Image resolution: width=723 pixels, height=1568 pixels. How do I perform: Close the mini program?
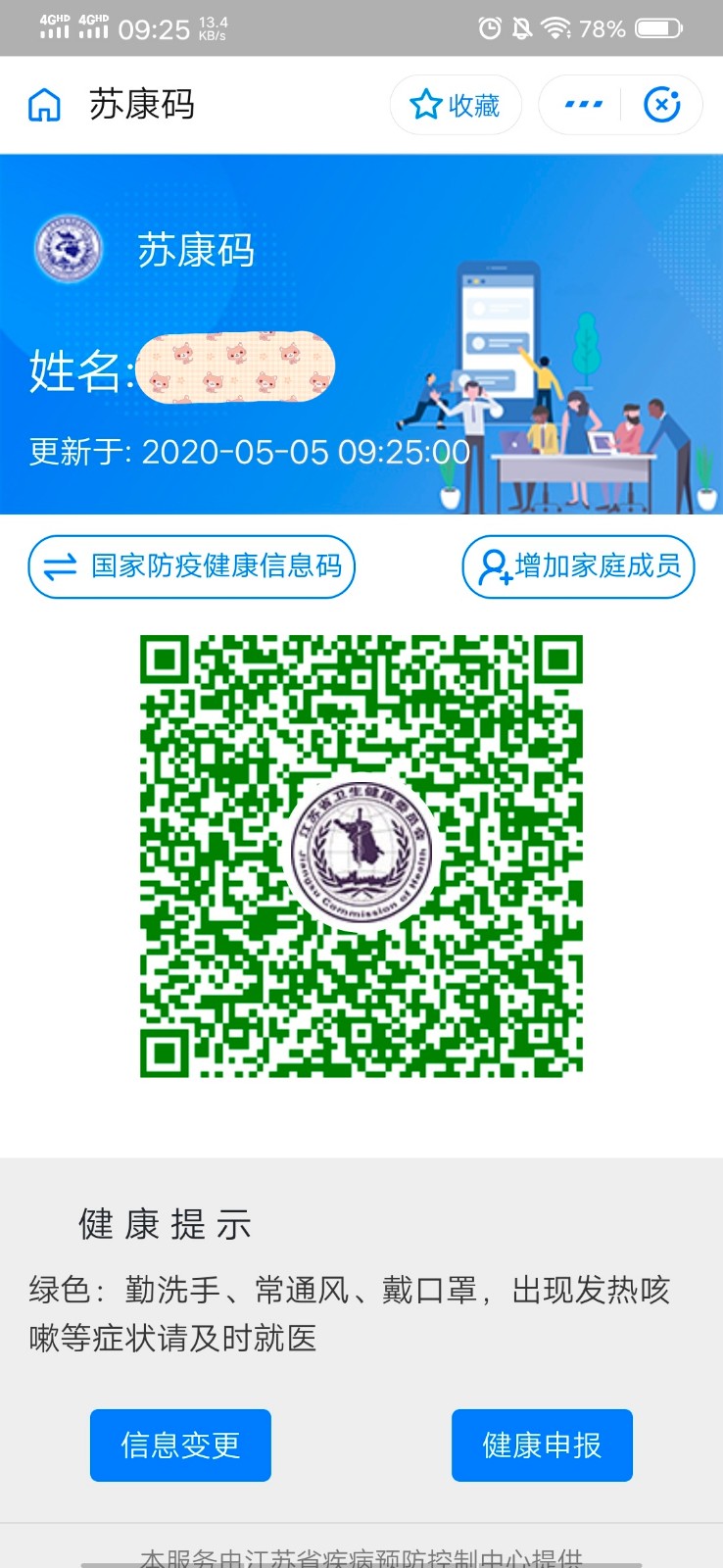[662, 104]
